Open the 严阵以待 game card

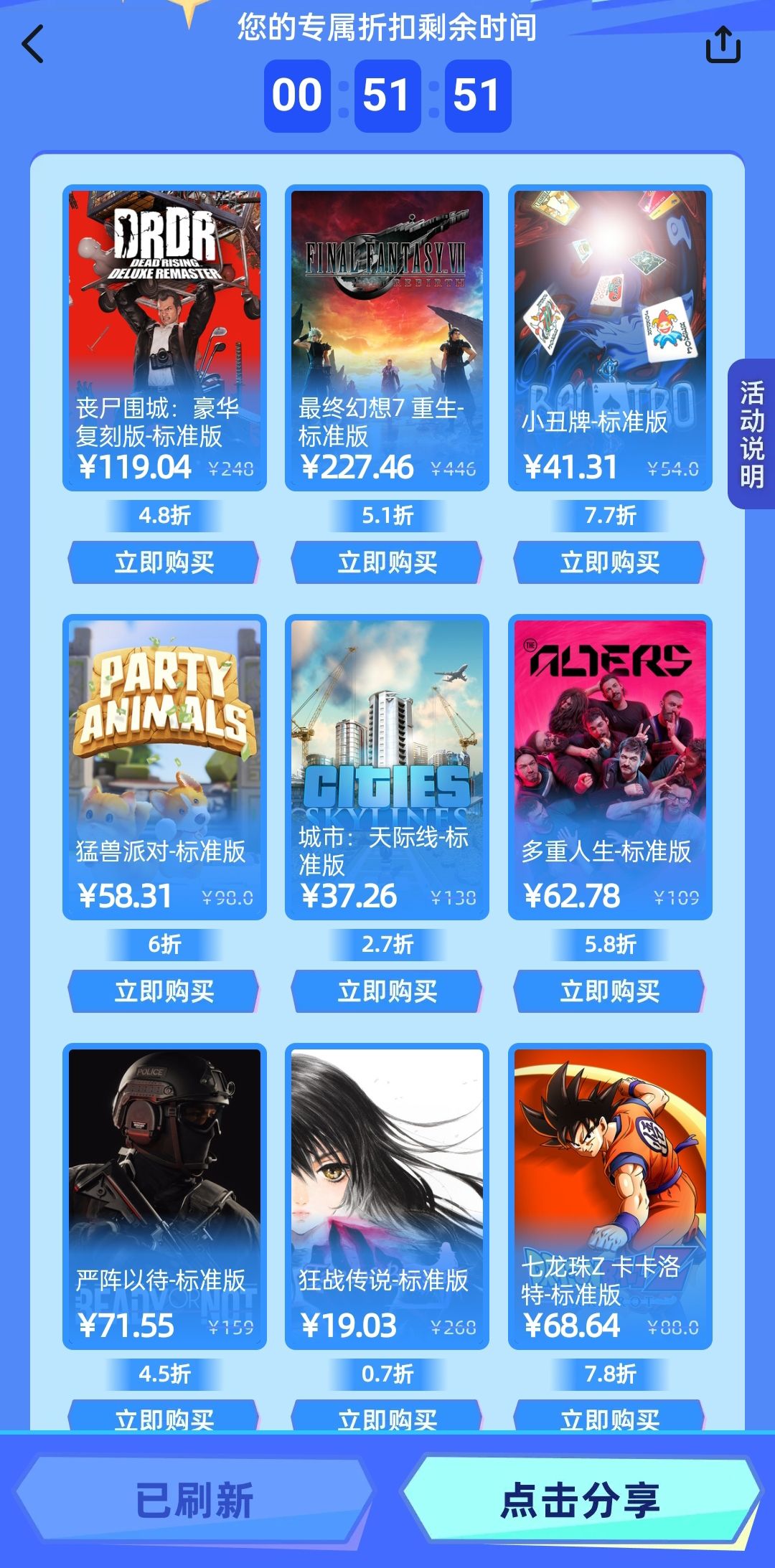[x=164, y=1196]
